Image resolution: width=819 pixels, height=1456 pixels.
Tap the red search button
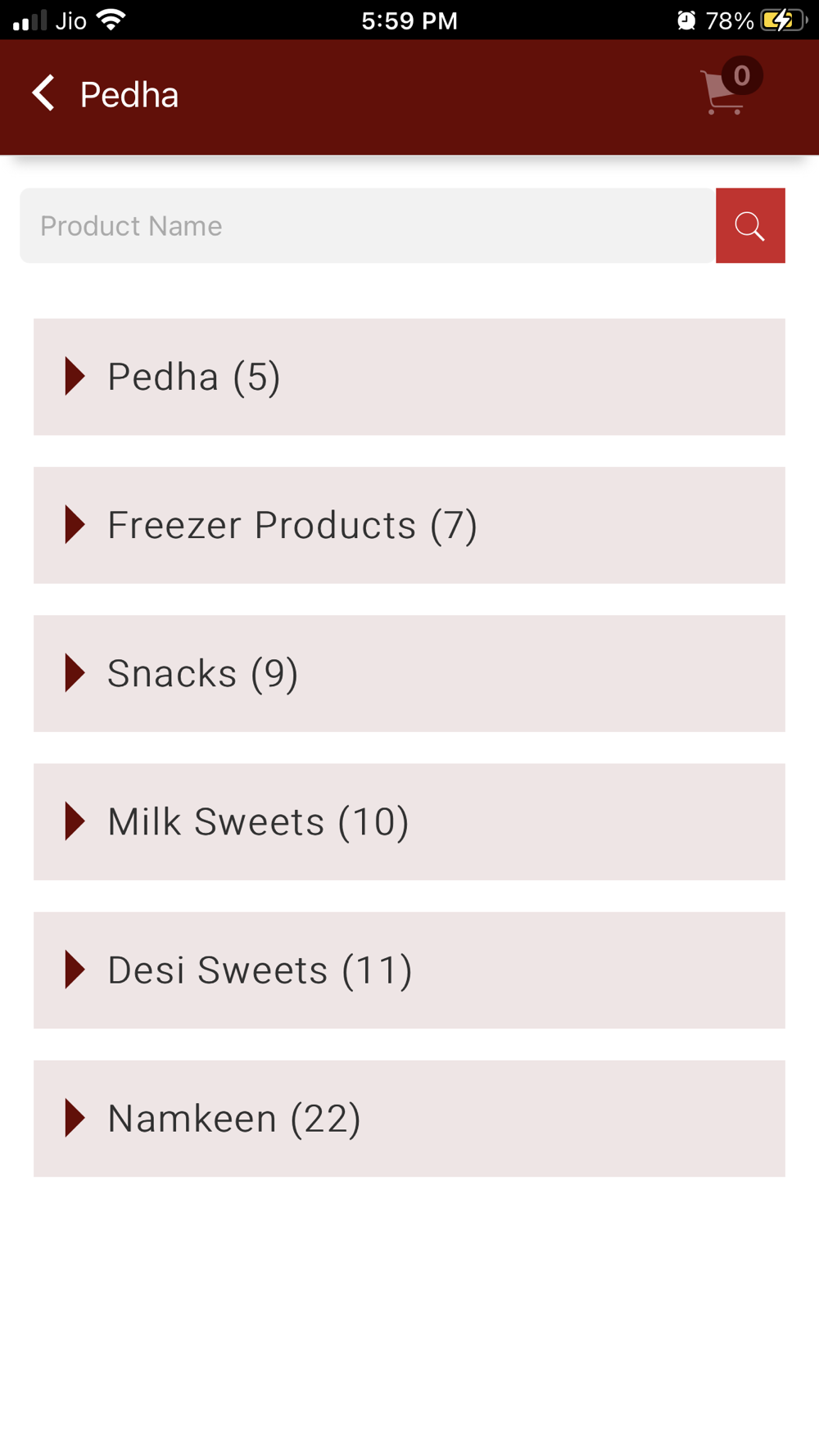[x=750, y=225]
